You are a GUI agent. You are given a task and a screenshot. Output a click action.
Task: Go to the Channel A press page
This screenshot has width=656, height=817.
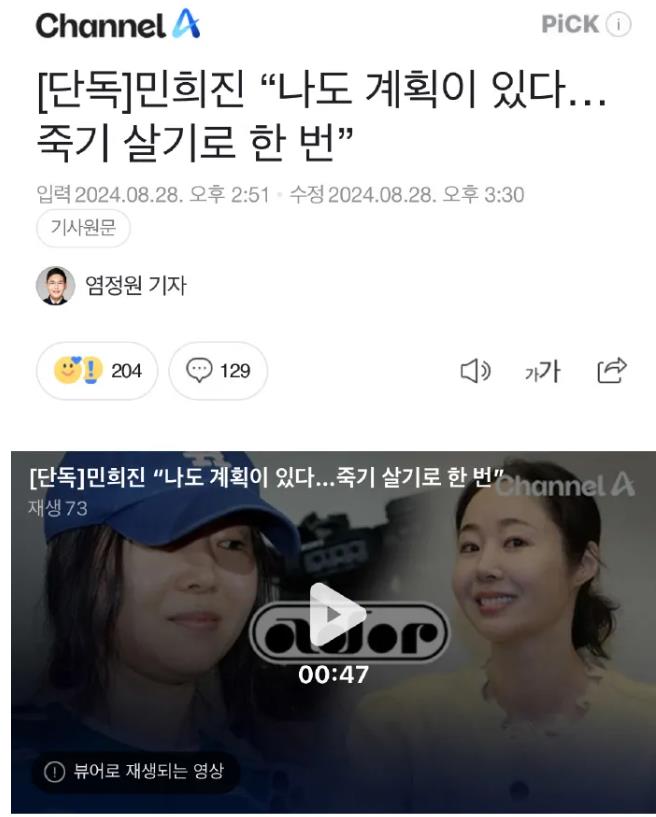click(118, 25)
